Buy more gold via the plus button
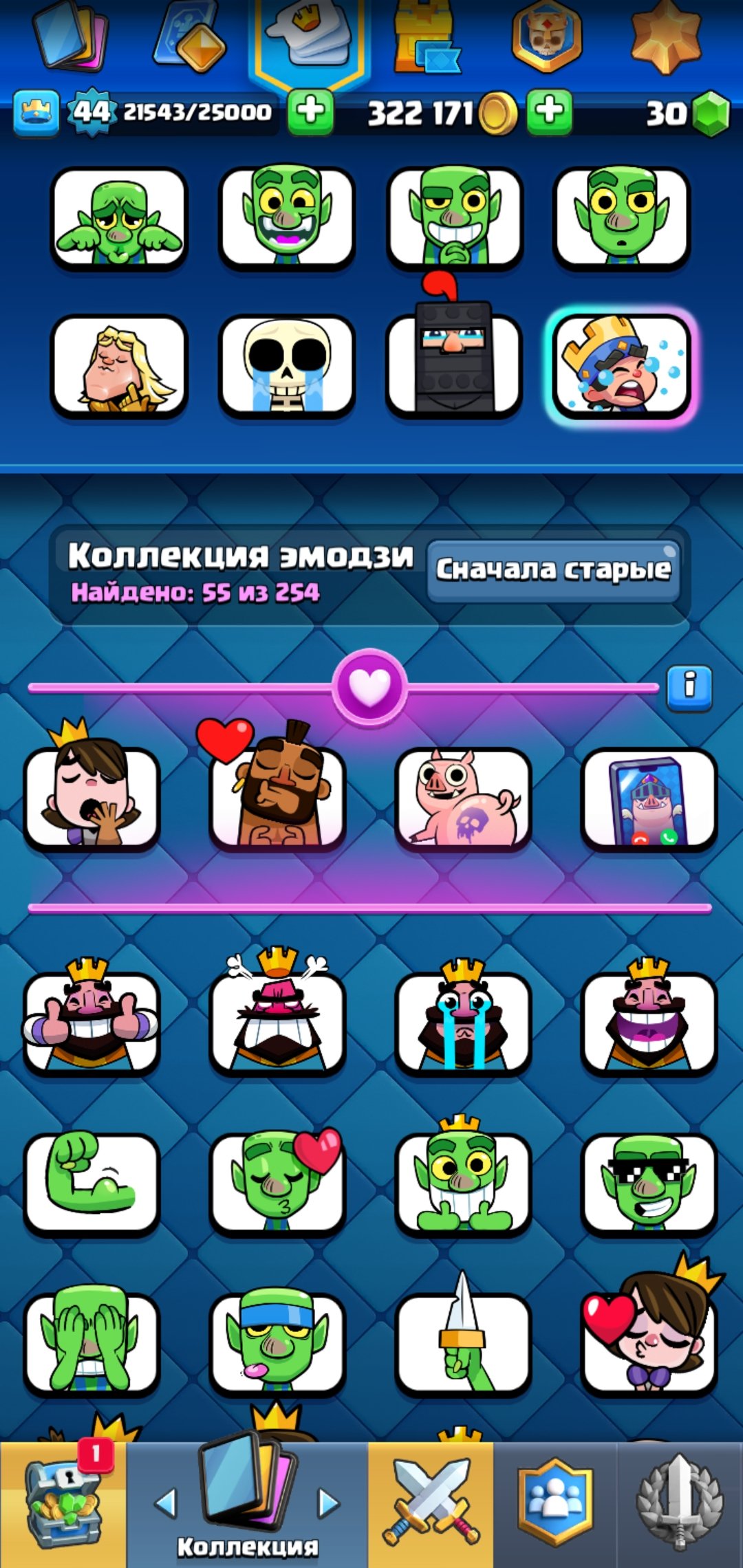The width and height of the screenshot is (743, 1568). point(549,111)
